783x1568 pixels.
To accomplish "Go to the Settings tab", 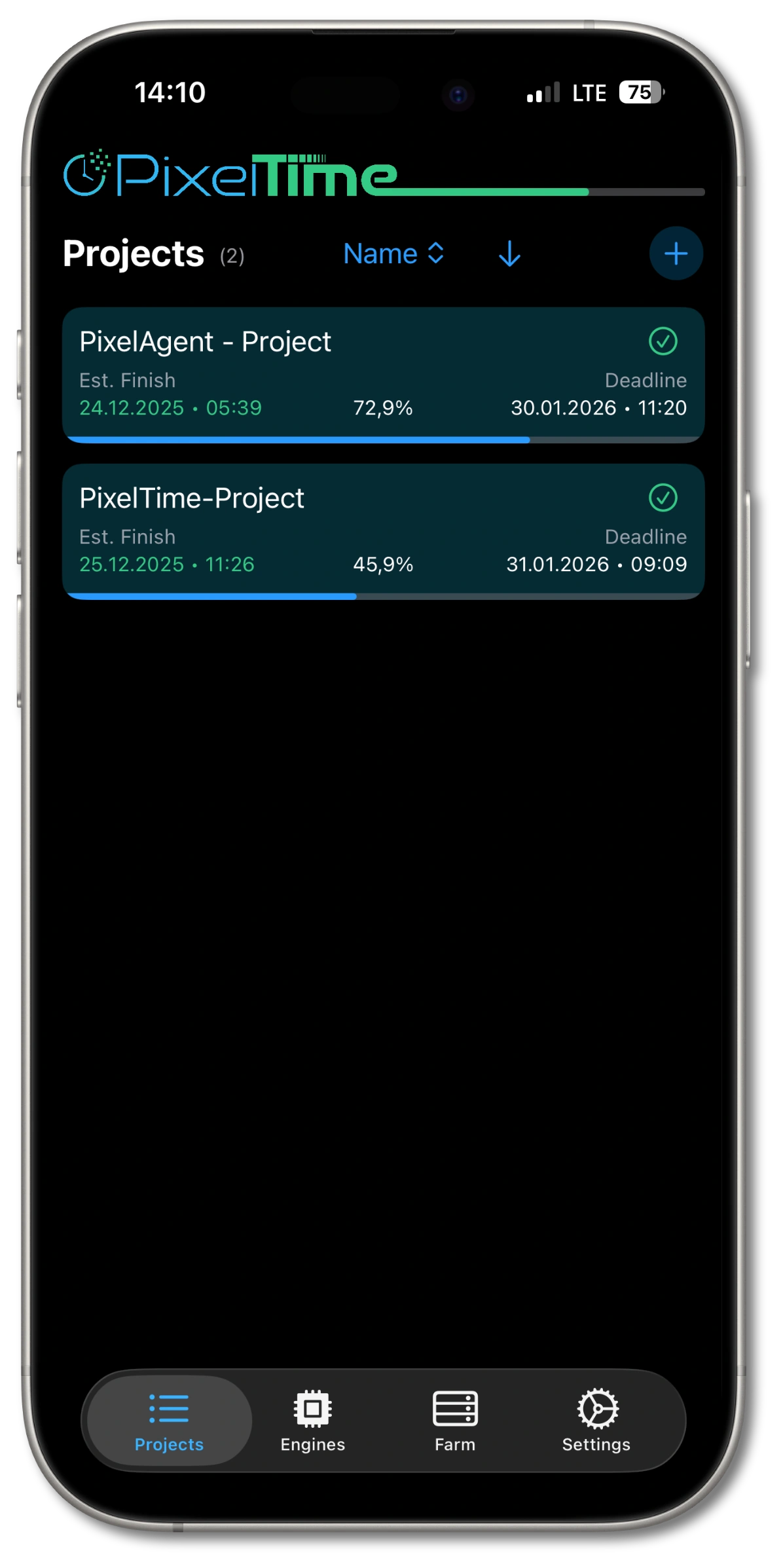I will coord(596,1420).
